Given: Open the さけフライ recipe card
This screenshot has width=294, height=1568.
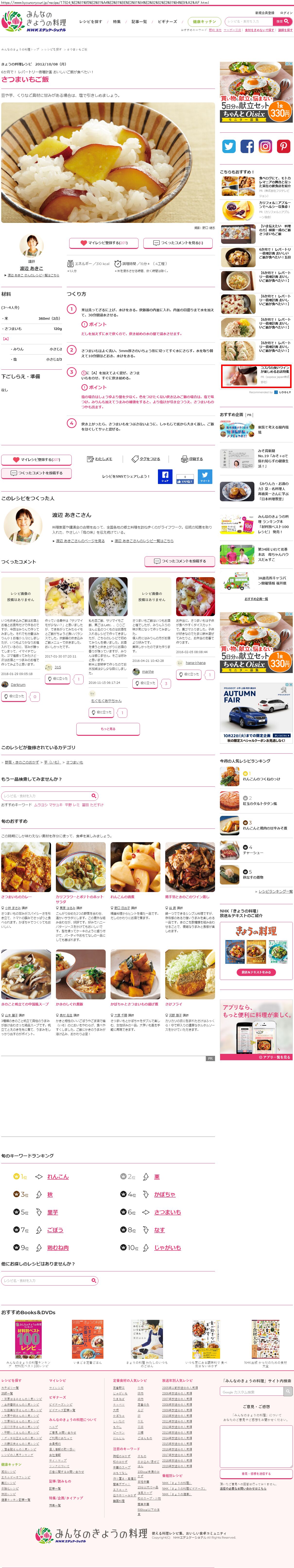Looking at the screenshot, I should click(174, 1004).
